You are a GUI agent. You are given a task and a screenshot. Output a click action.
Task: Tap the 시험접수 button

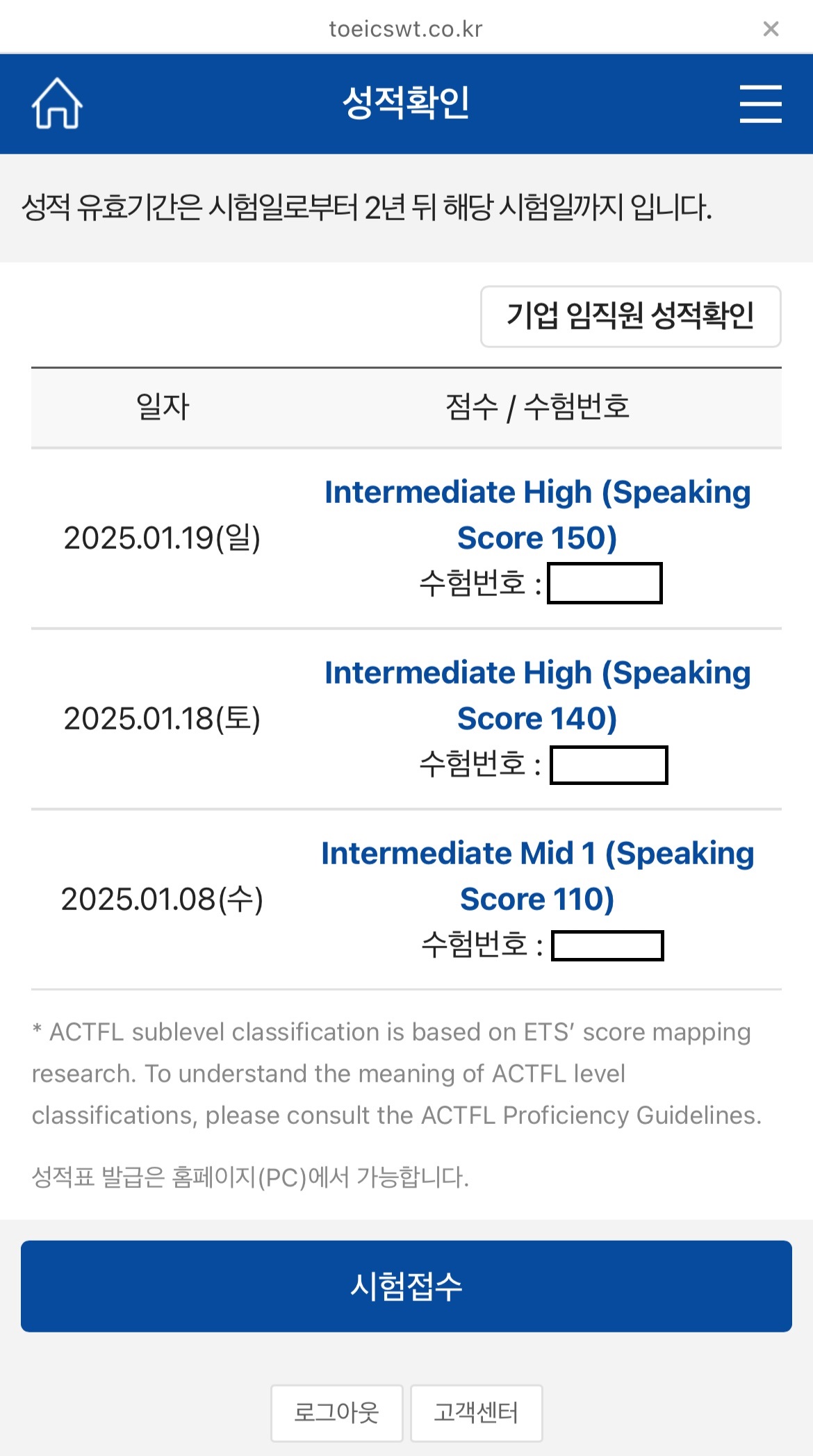pyautogui.click(x=406, y=1286)
